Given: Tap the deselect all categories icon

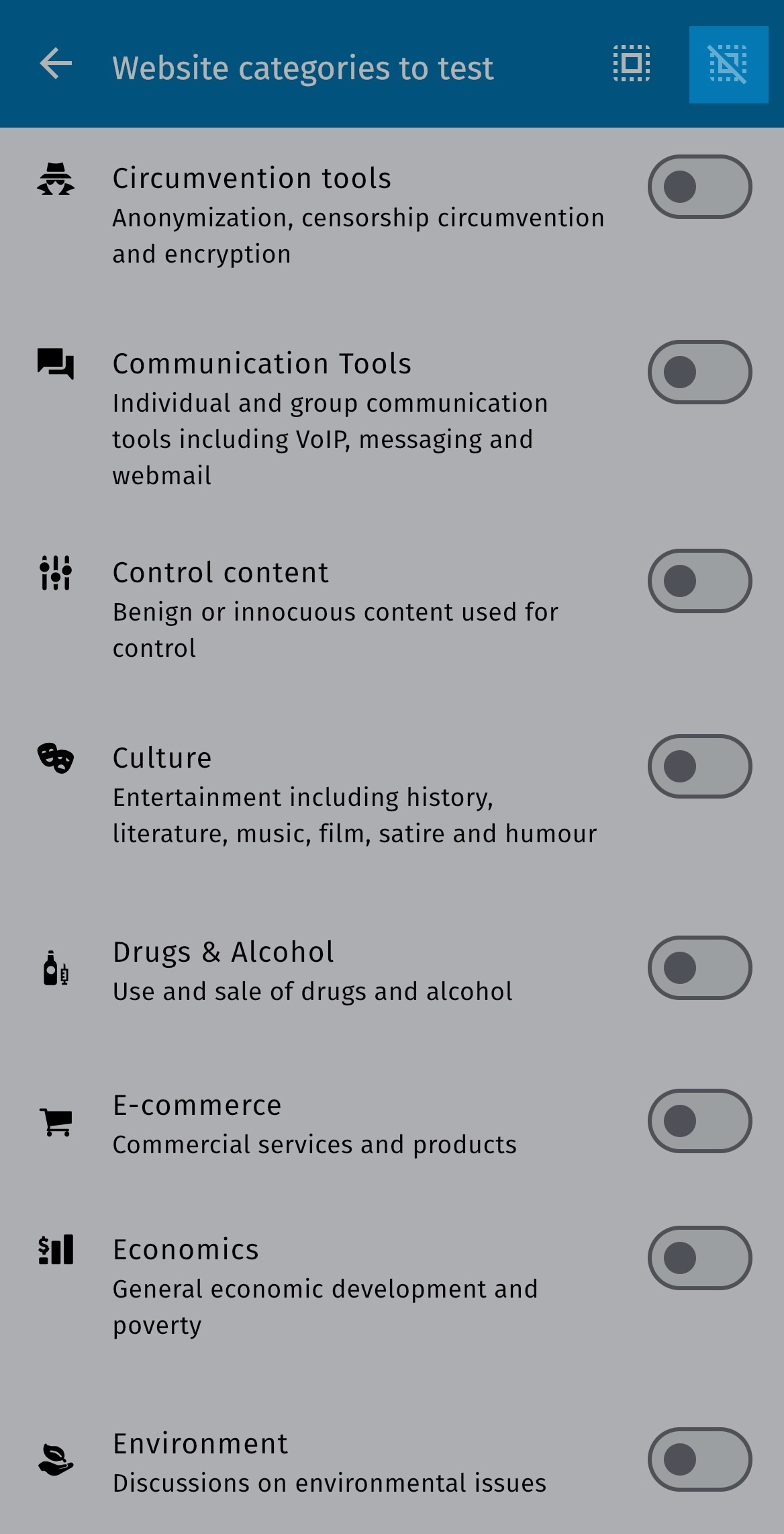Looking at the screenshot, I should click(728, 64).
